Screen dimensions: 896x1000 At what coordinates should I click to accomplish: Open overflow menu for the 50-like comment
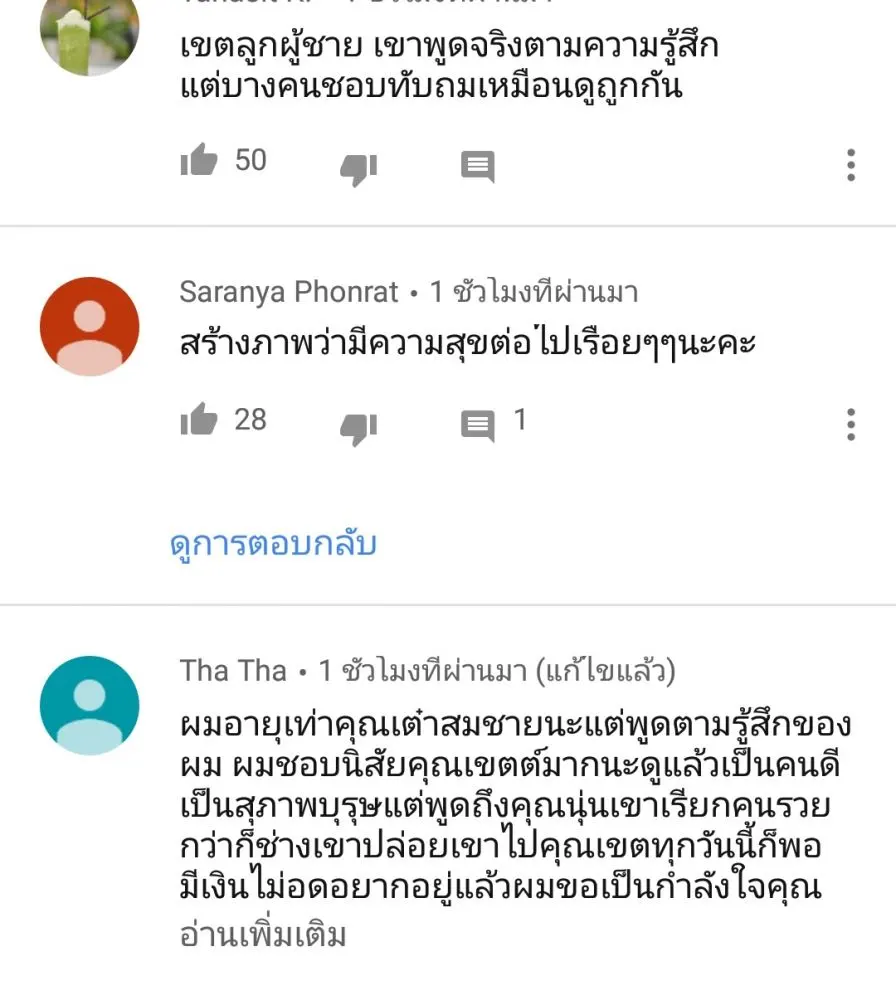851,165
